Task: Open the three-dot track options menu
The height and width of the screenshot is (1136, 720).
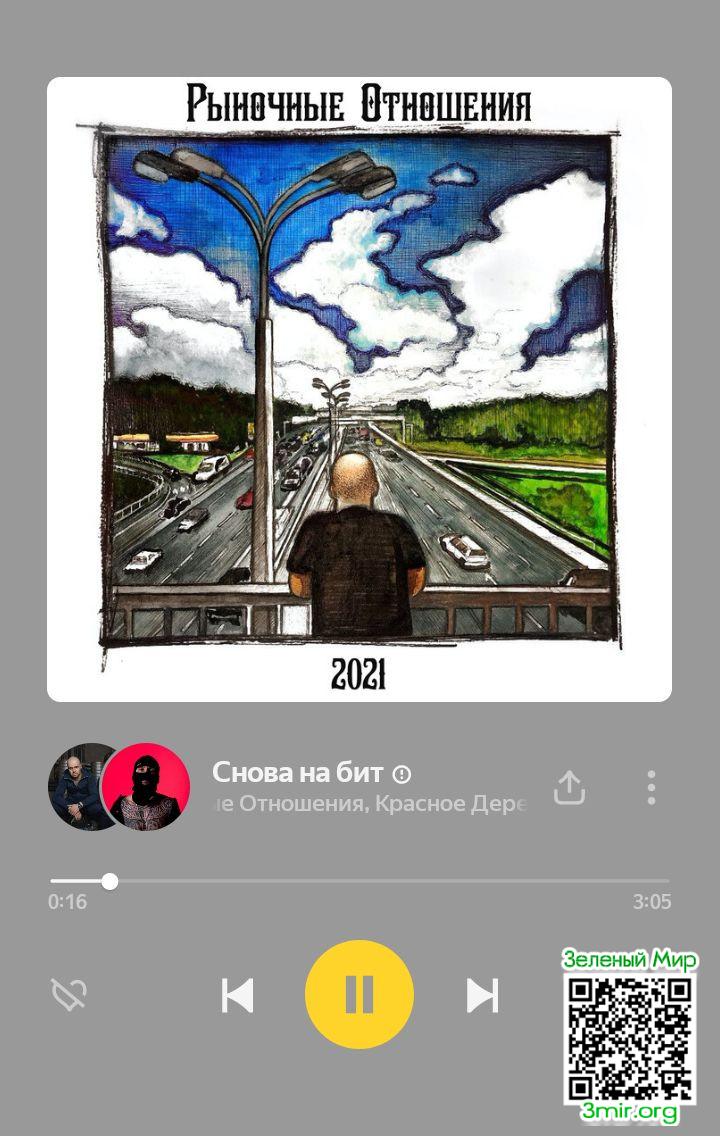Action: [651, 788]
